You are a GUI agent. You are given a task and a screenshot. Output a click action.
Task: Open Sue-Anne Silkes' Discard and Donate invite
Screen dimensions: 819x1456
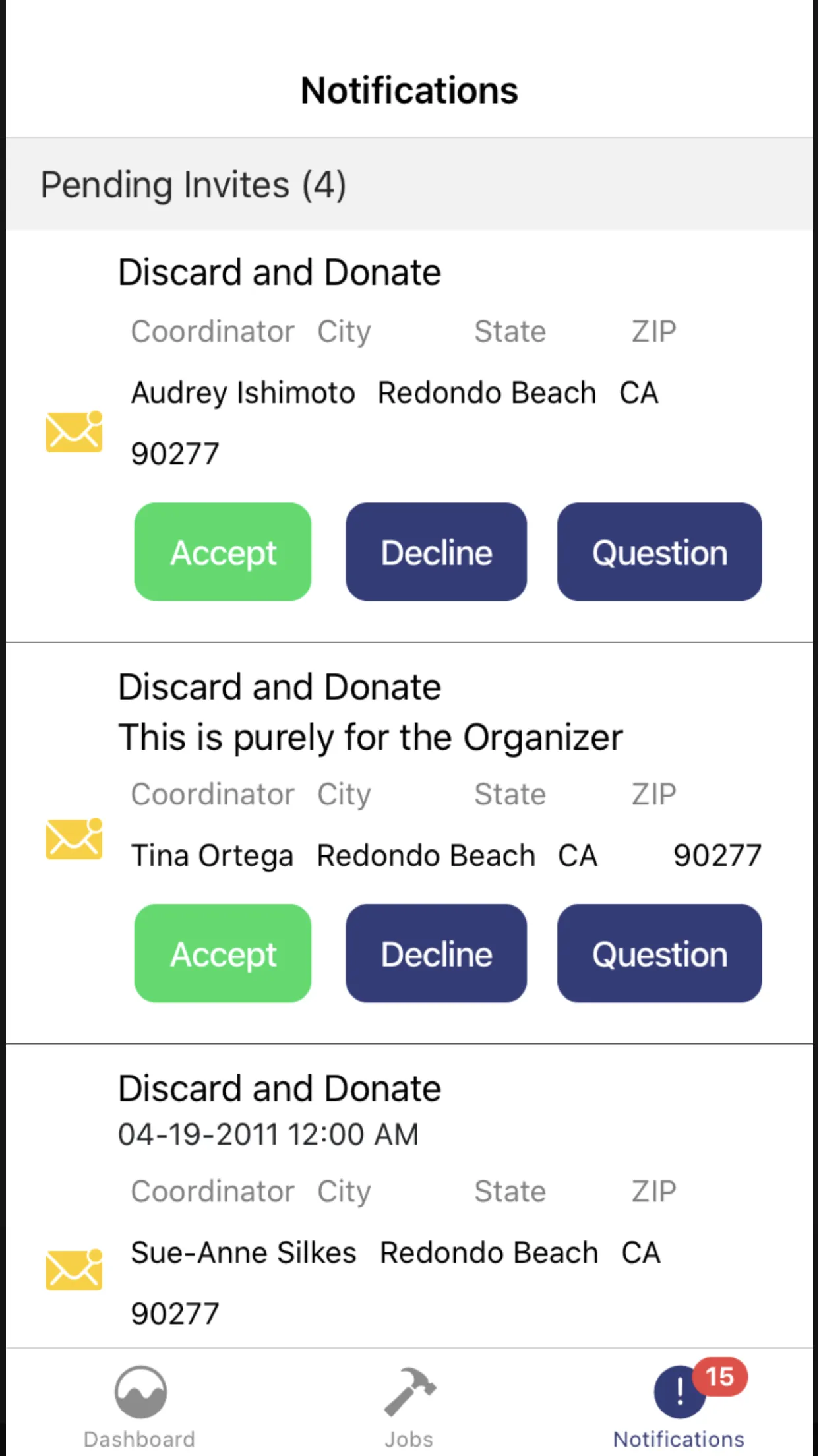click(409, 1196)
